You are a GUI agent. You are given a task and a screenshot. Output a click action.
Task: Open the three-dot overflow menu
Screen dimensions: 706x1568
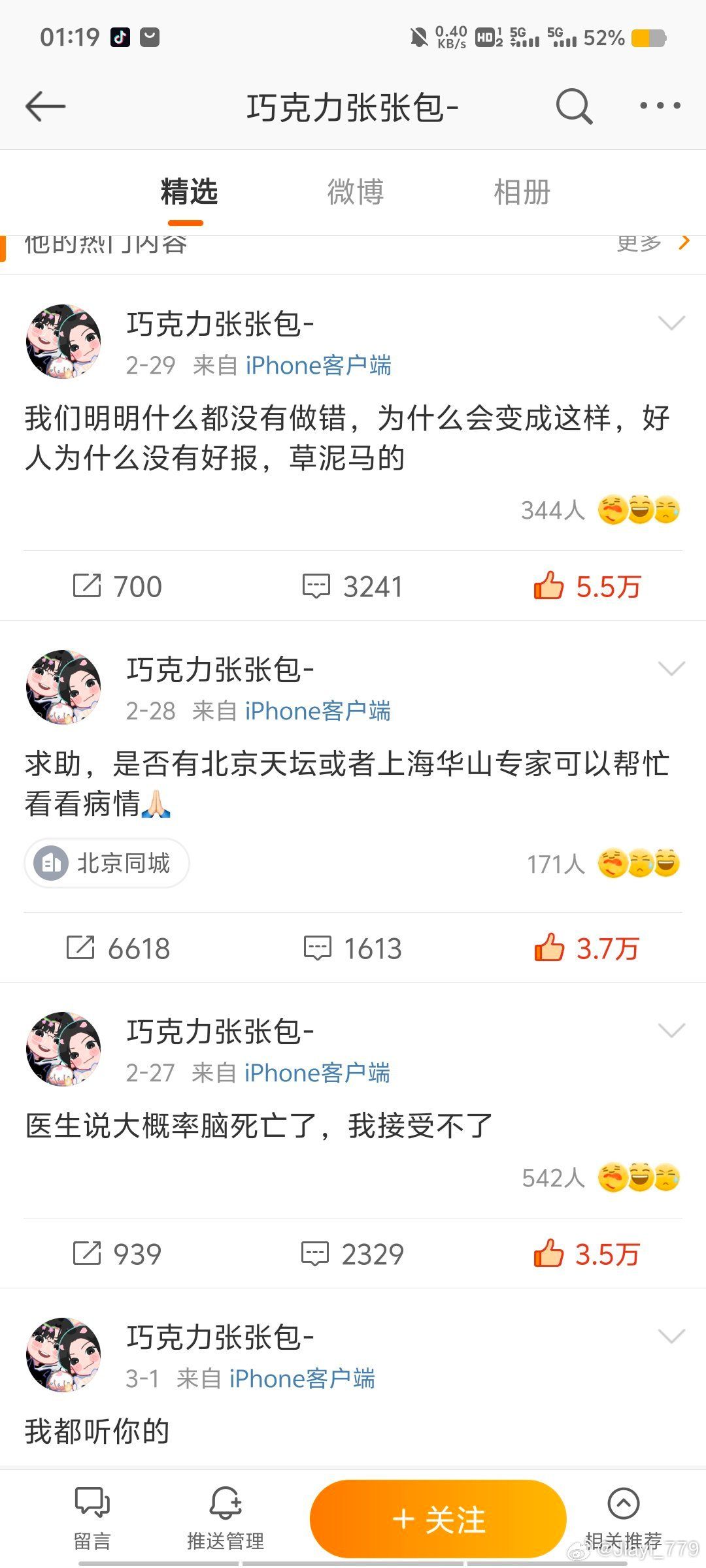(660, 106)
